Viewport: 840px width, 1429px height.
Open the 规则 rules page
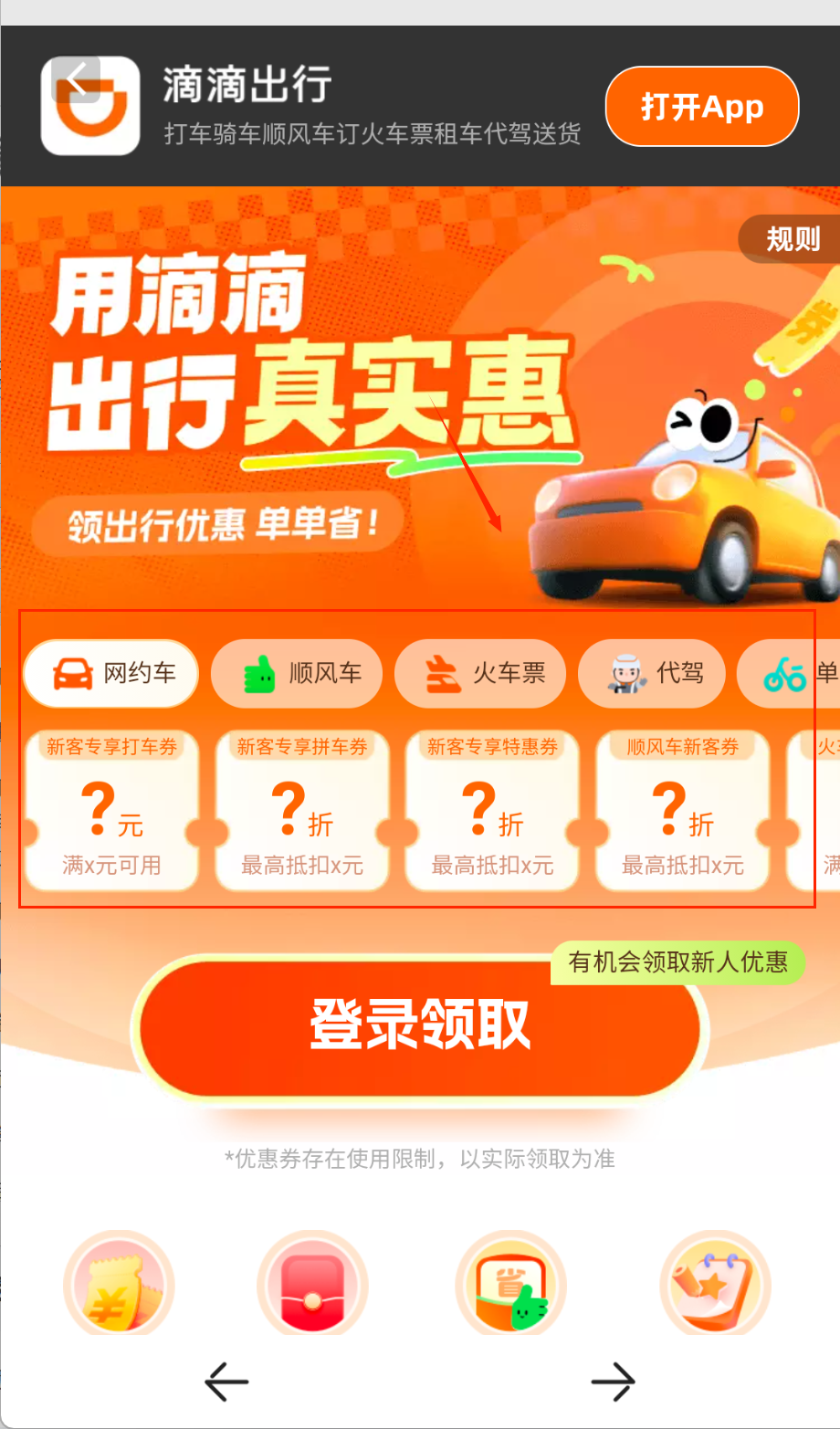(x=792, y=239)
